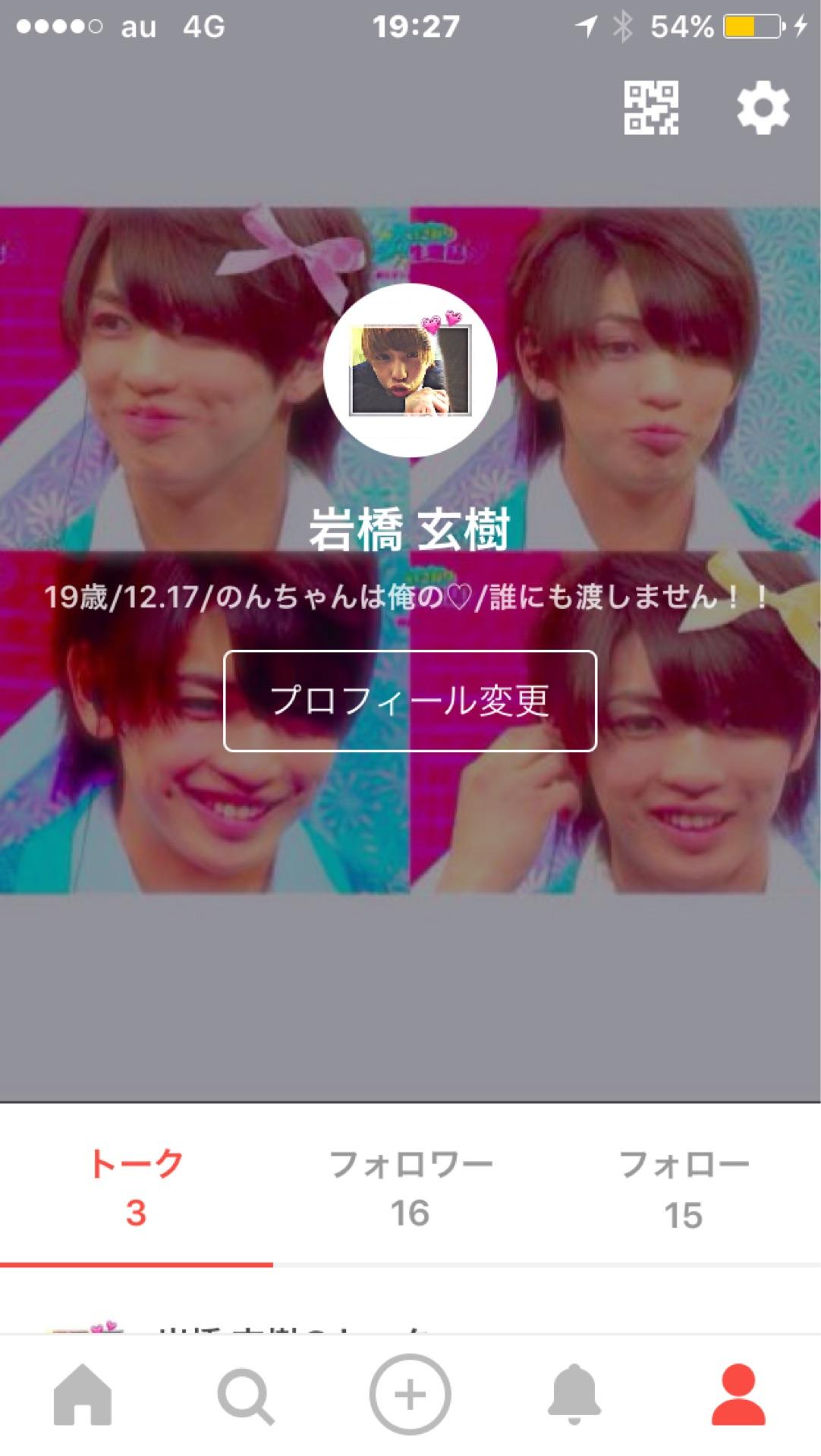The height and width of the screenshot is (1456, 821).
Task: Select the profile tab in bottom bar
Action: coord(738,1394)
